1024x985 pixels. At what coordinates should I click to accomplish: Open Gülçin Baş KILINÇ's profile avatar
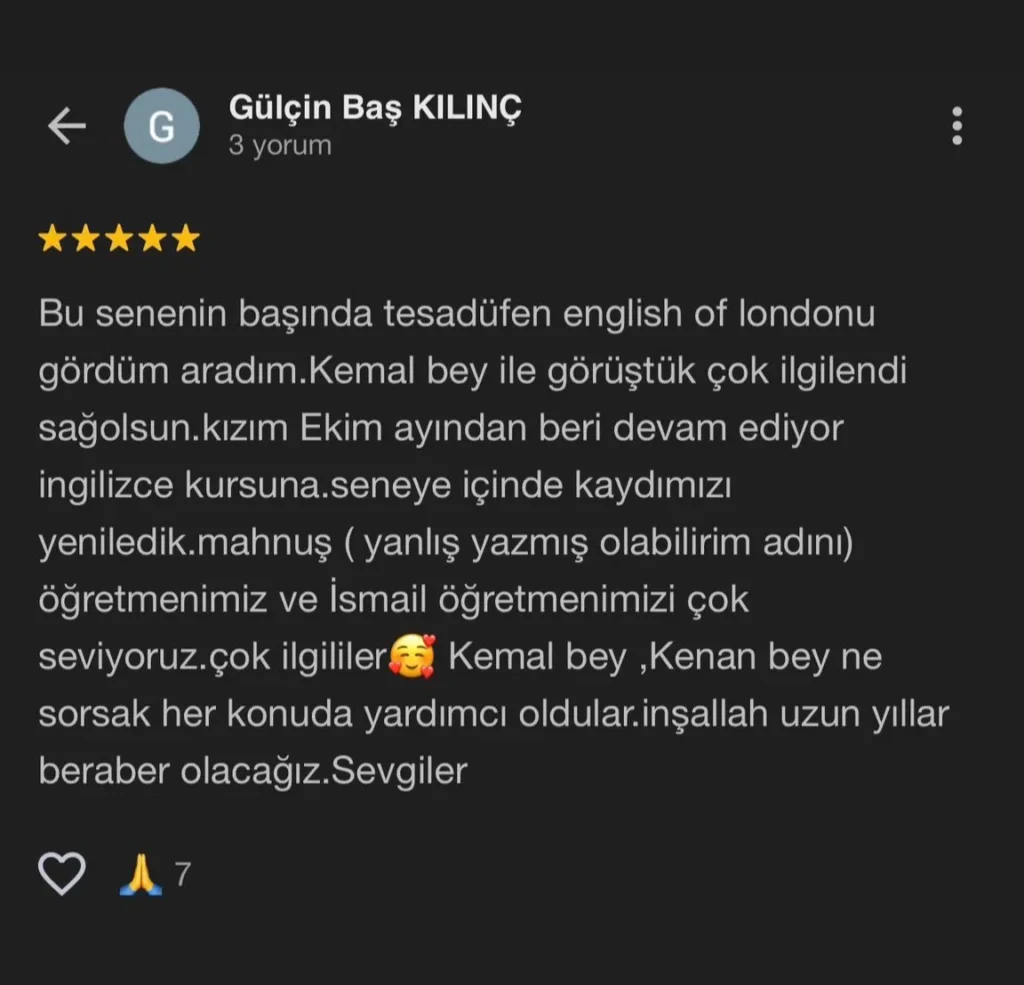pyautogui.click(x=161, y=127)
